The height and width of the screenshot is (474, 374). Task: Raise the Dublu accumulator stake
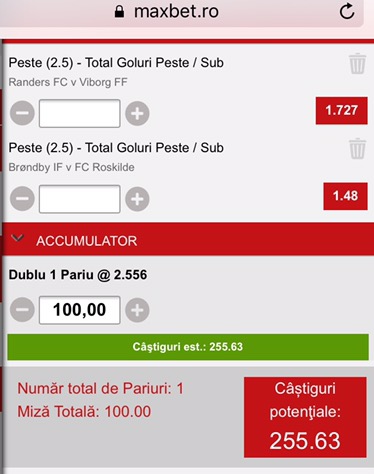coord(137,310)
